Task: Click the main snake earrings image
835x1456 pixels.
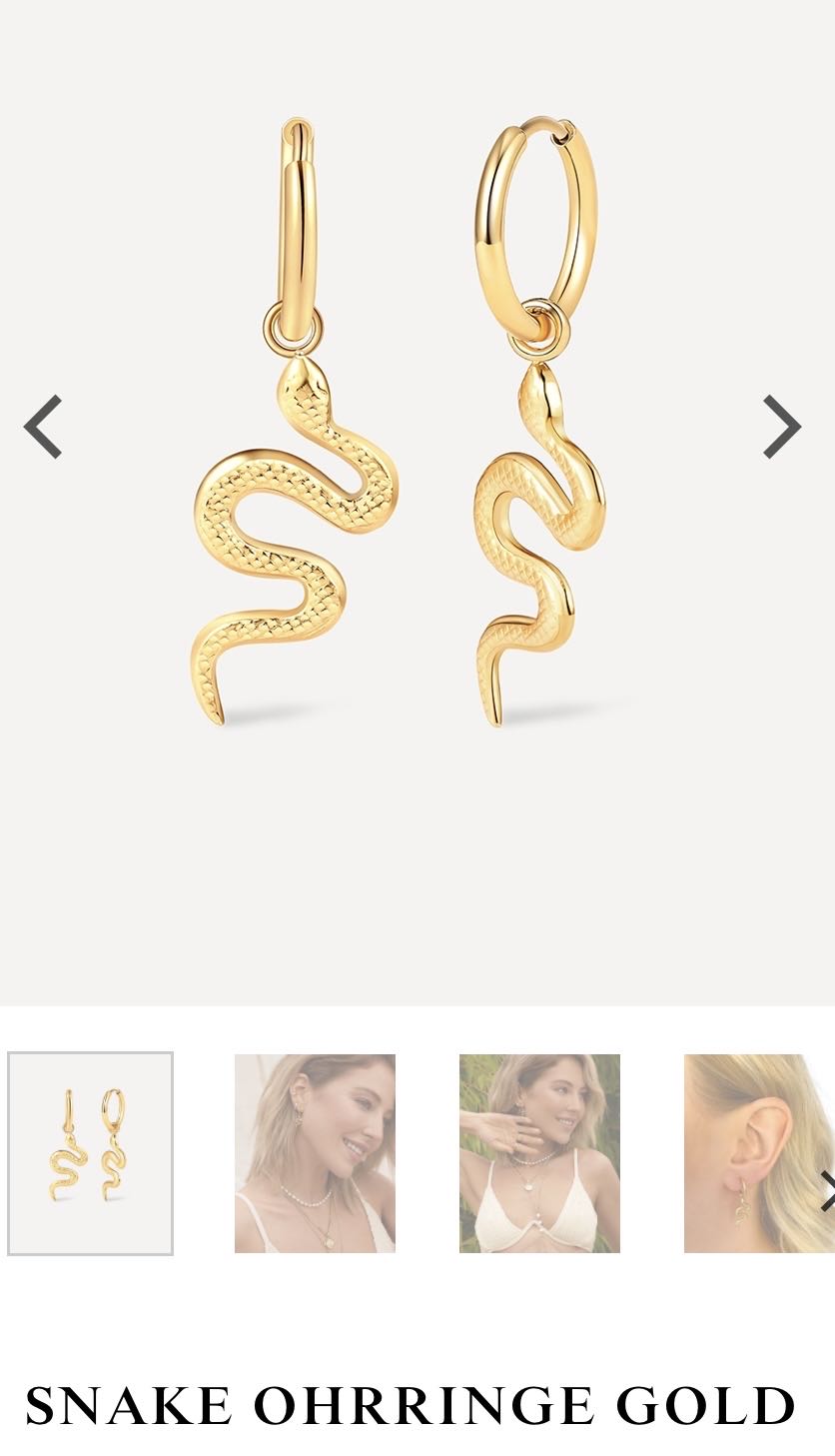Action: 417,430
